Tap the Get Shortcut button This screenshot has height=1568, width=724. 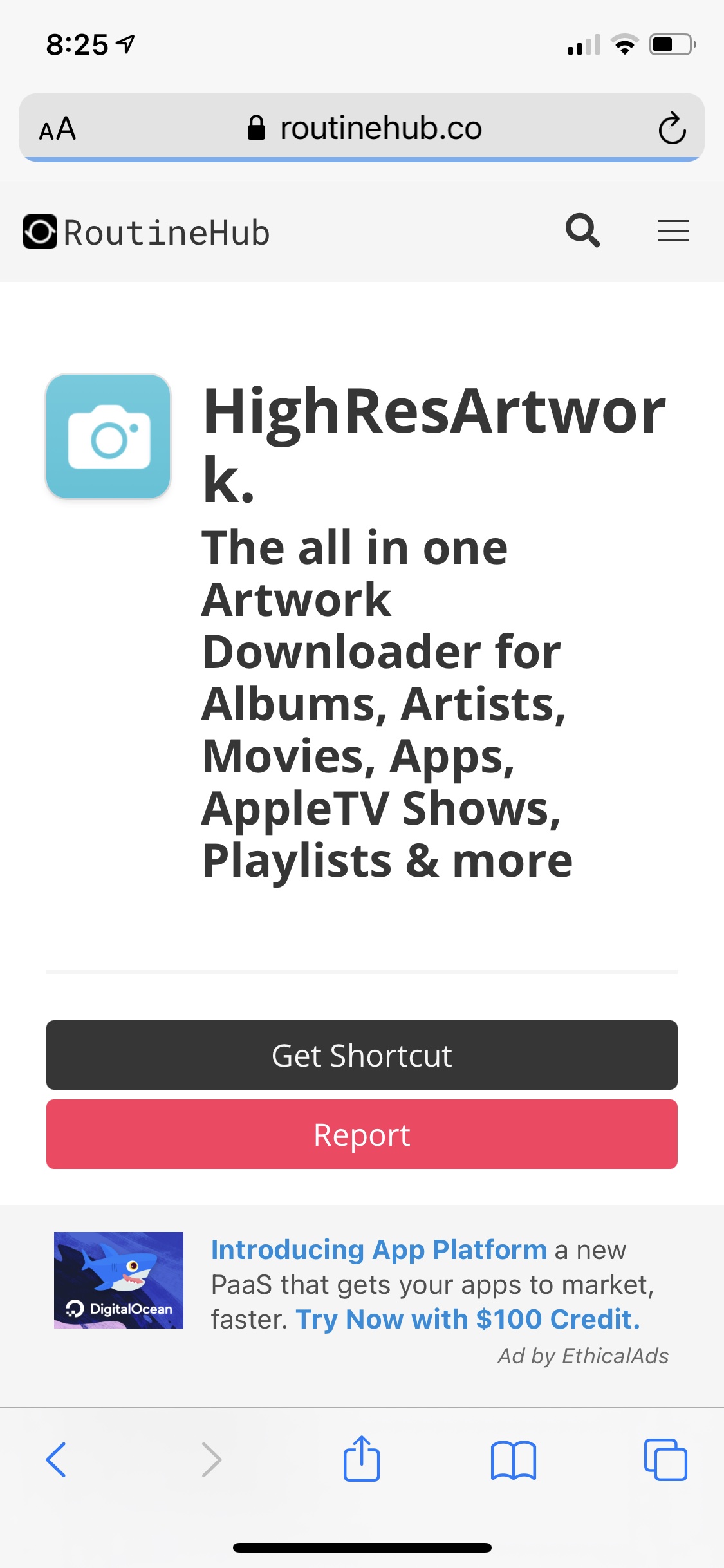pos(362,1055)
